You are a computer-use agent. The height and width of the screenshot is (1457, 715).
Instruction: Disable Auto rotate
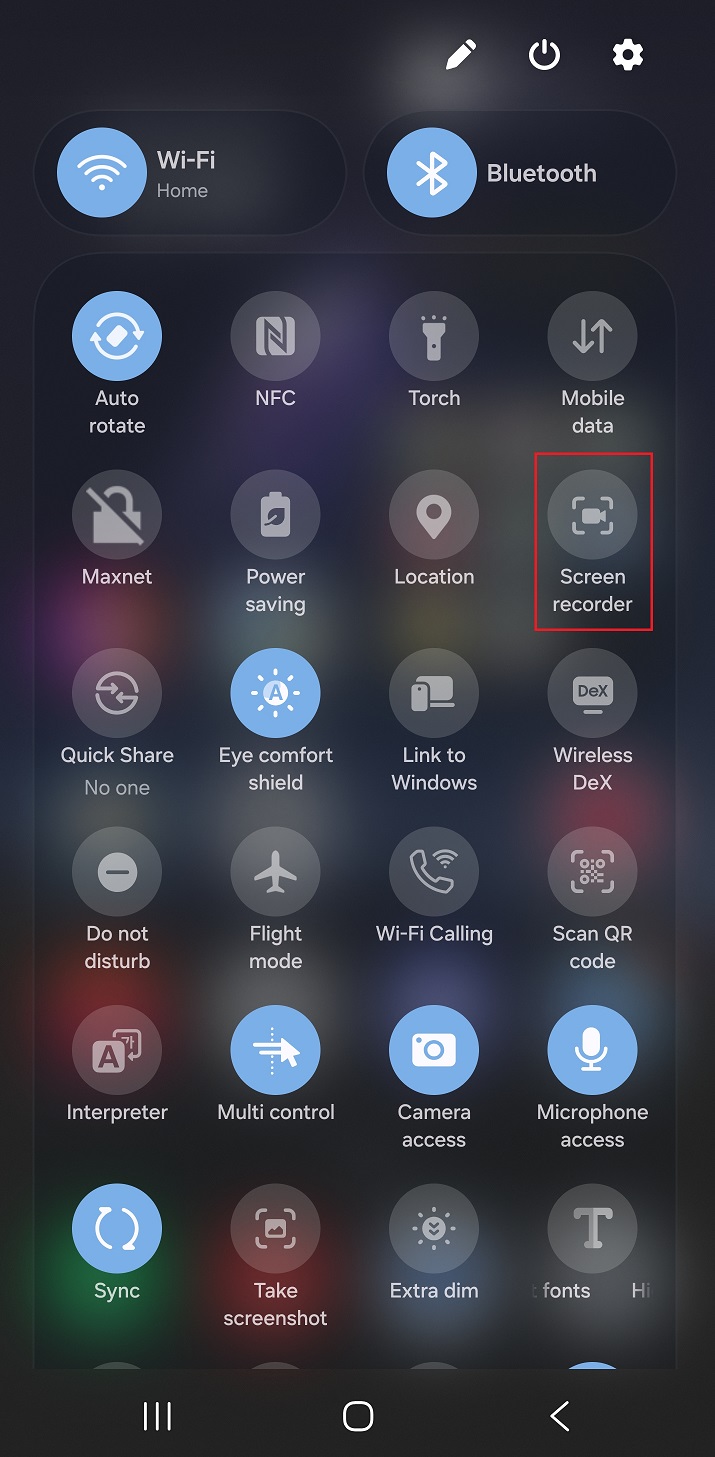click(117, 337)
